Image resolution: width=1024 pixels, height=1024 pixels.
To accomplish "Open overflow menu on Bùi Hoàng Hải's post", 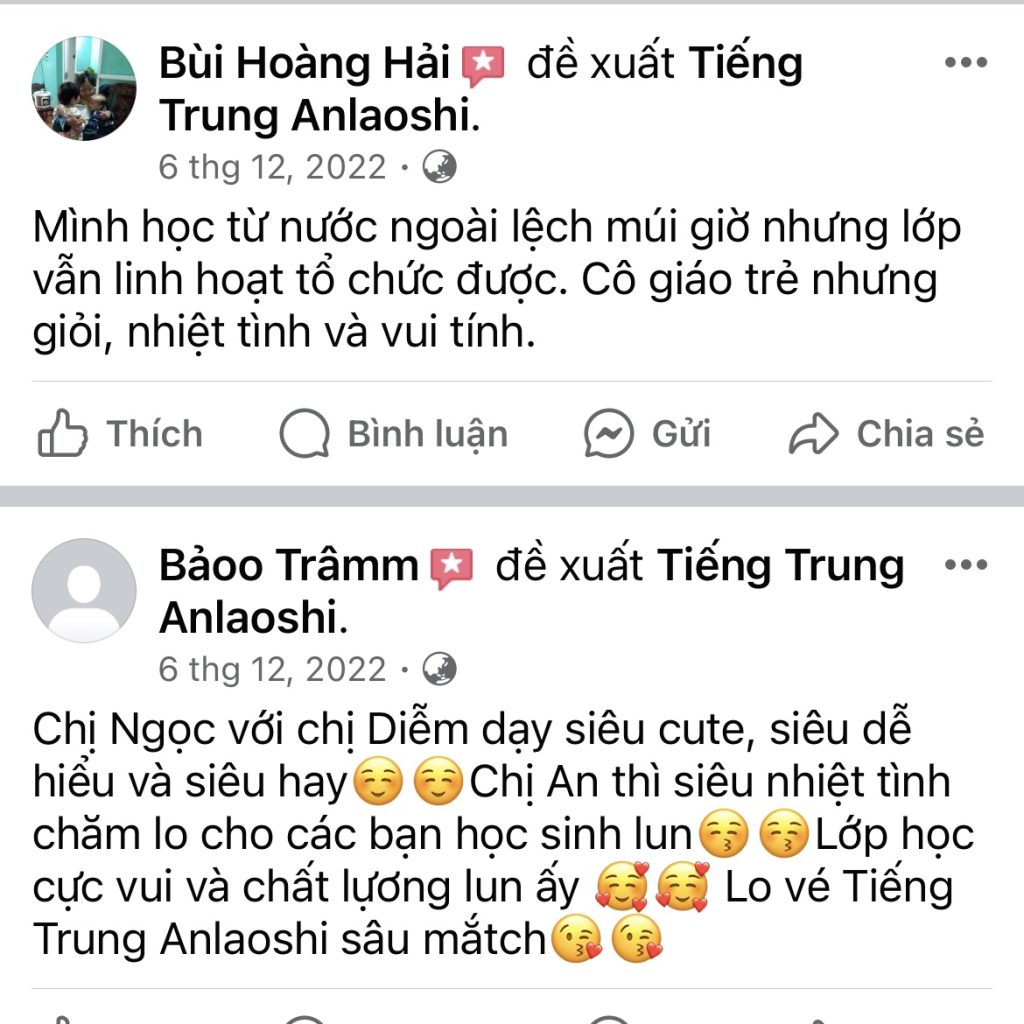I will (965, 63).
